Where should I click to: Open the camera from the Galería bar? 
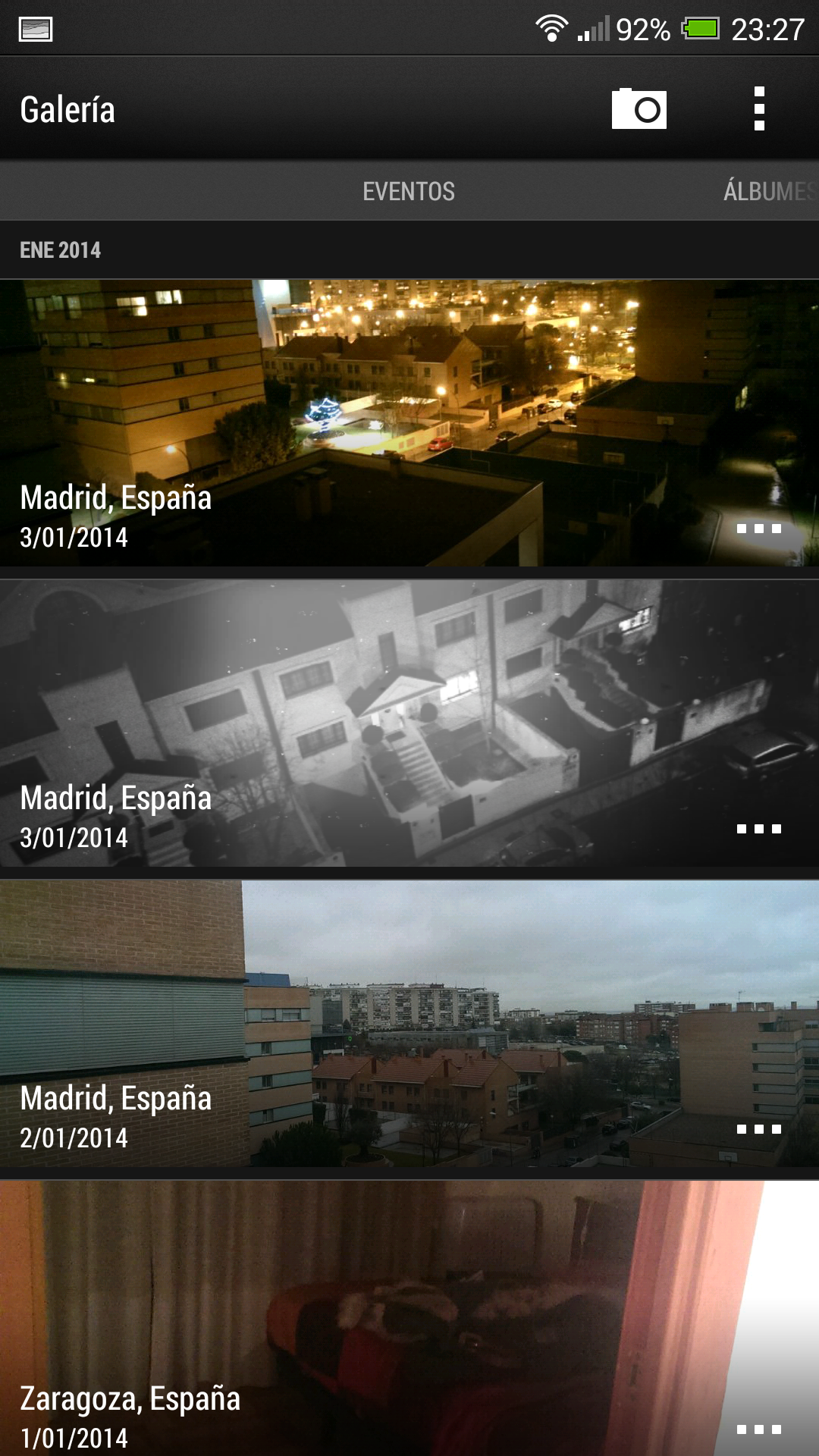(x=639, y=109)
